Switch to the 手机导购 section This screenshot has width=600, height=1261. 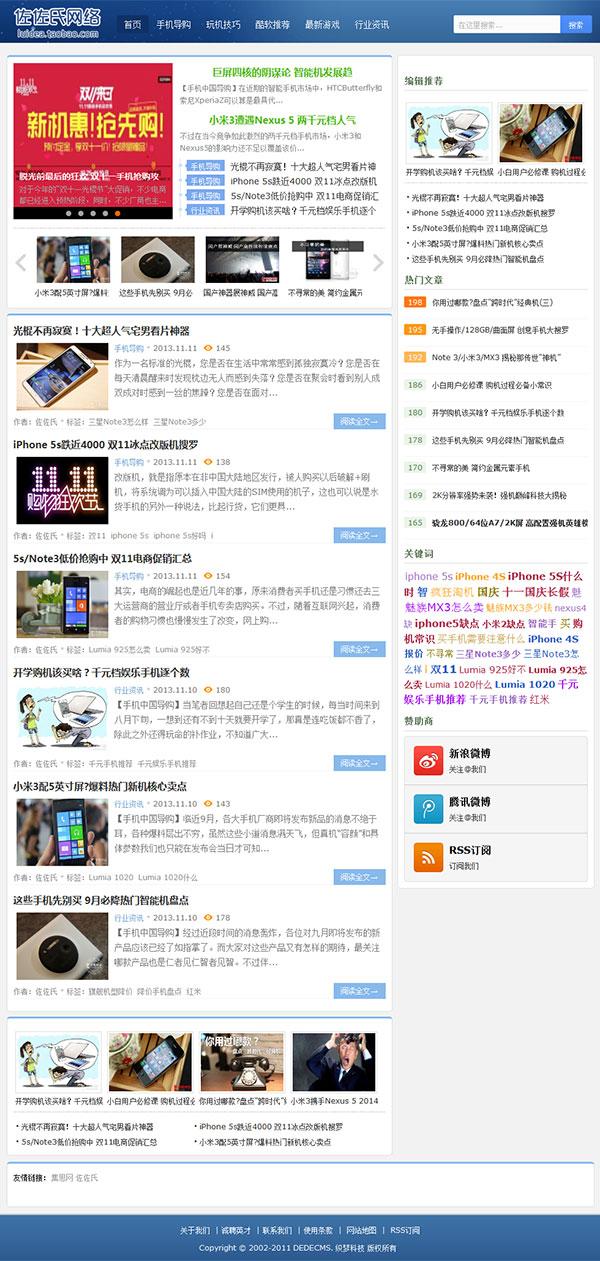[x=174, y=24]
